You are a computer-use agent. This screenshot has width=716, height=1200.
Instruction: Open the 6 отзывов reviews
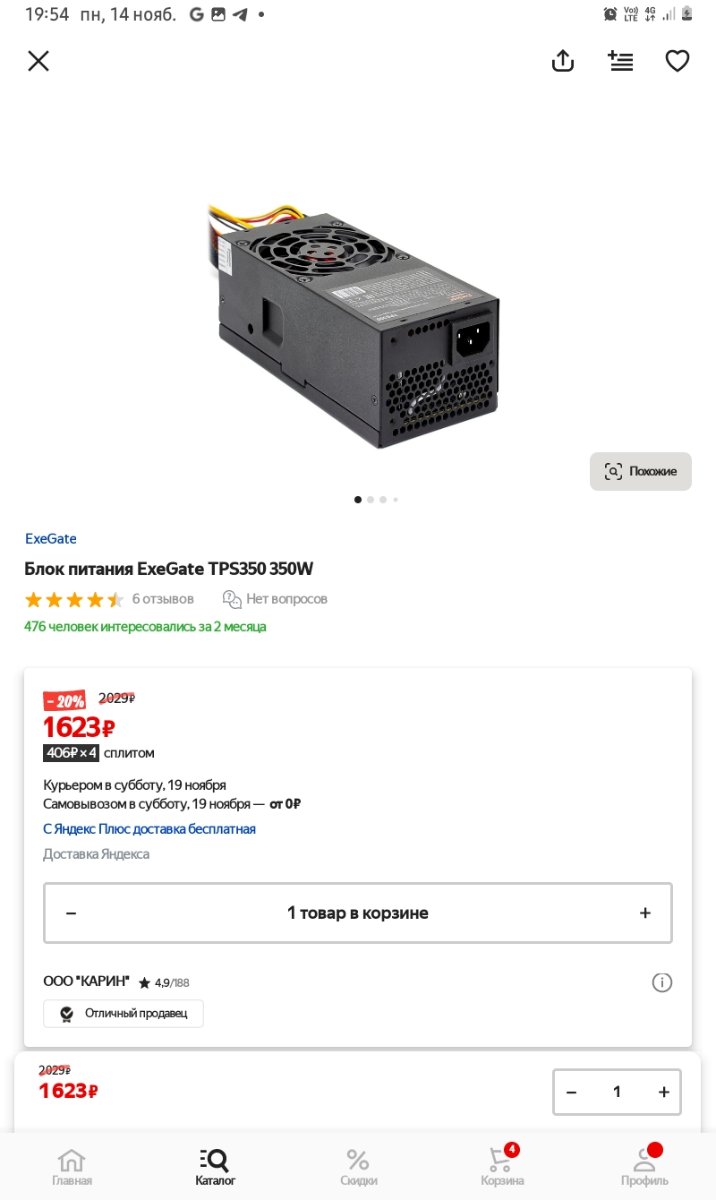point(163,599)
